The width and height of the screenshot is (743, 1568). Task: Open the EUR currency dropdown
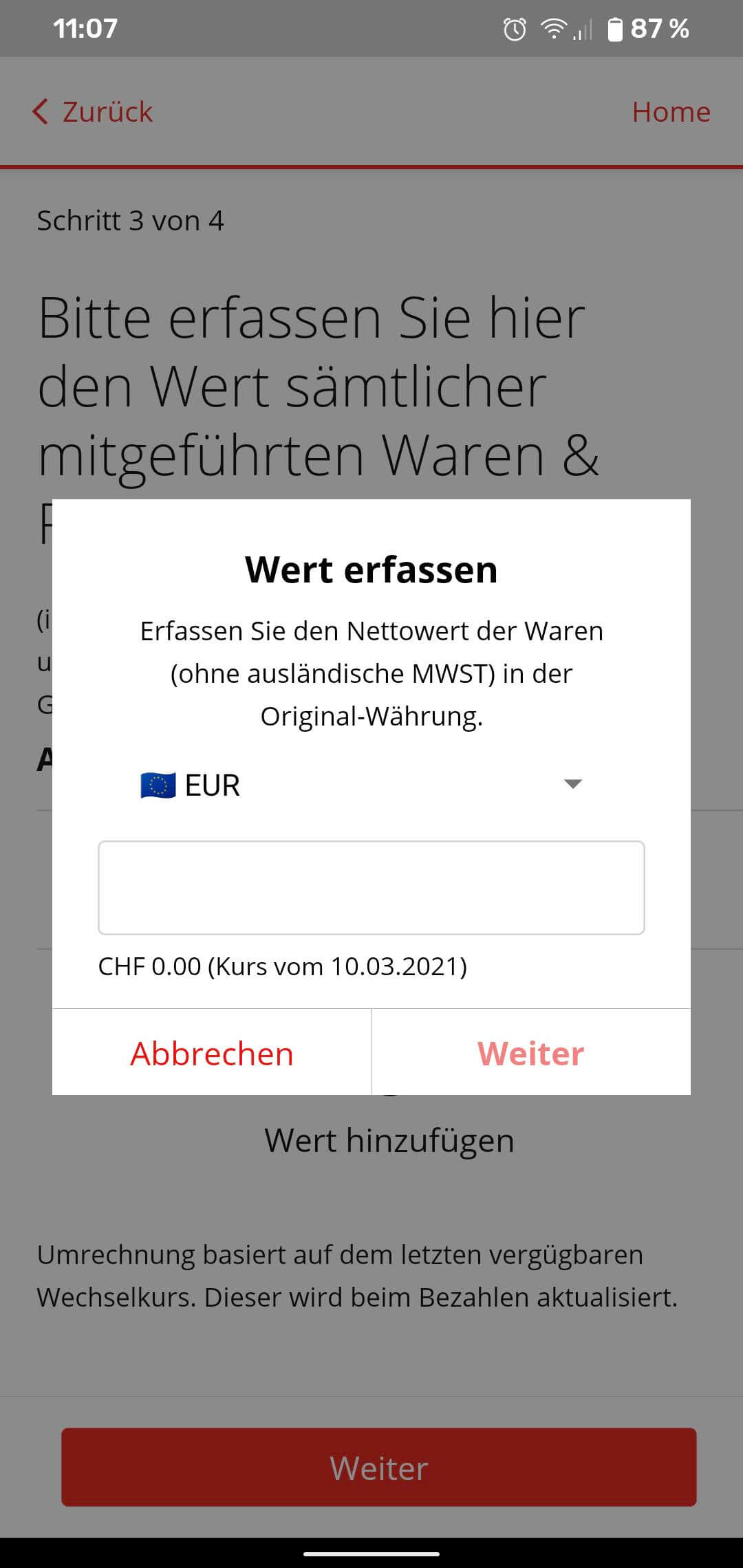tap(363, 785)
